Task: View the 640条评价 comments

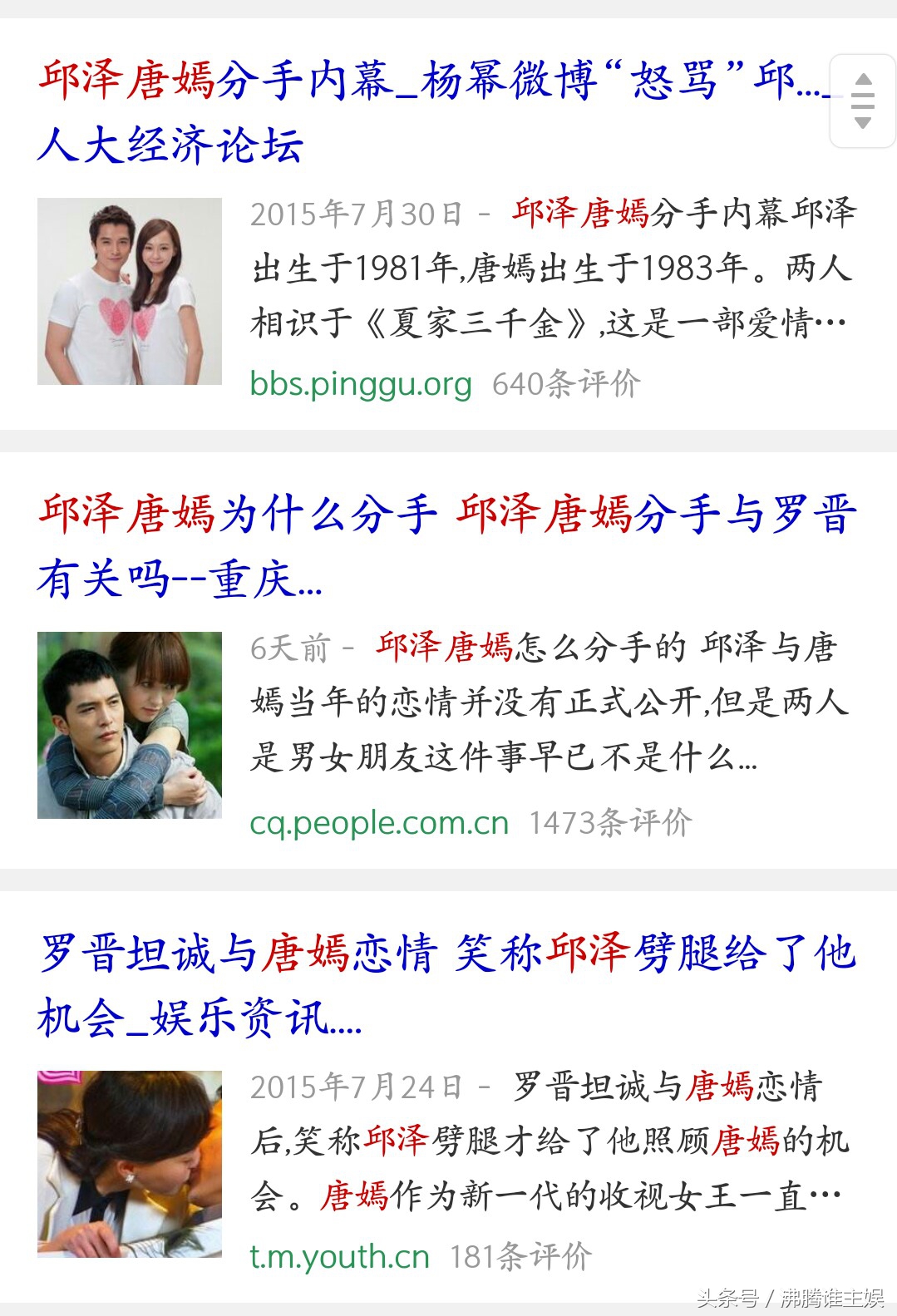Action: coord(569,385)
